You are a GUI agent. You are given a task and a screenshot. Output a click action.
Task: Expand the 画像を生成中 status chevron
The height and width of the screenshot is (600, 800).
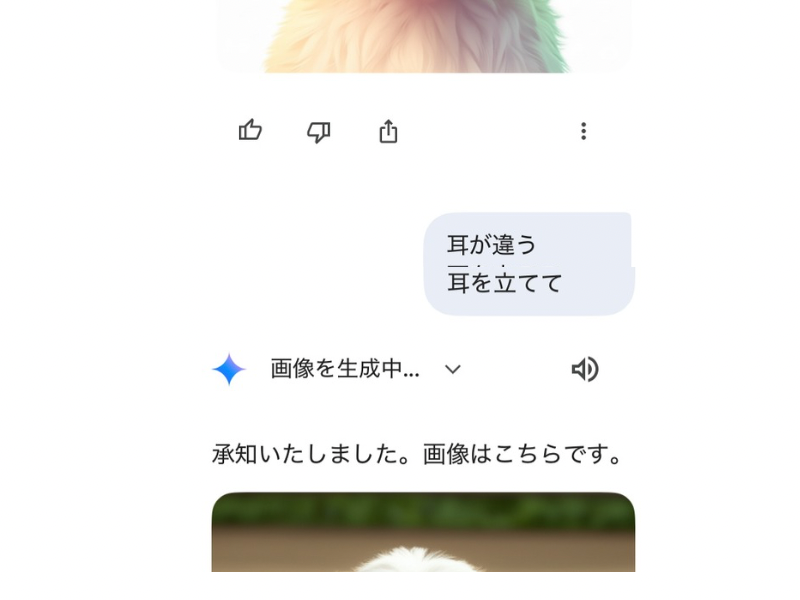click(453, 369)
